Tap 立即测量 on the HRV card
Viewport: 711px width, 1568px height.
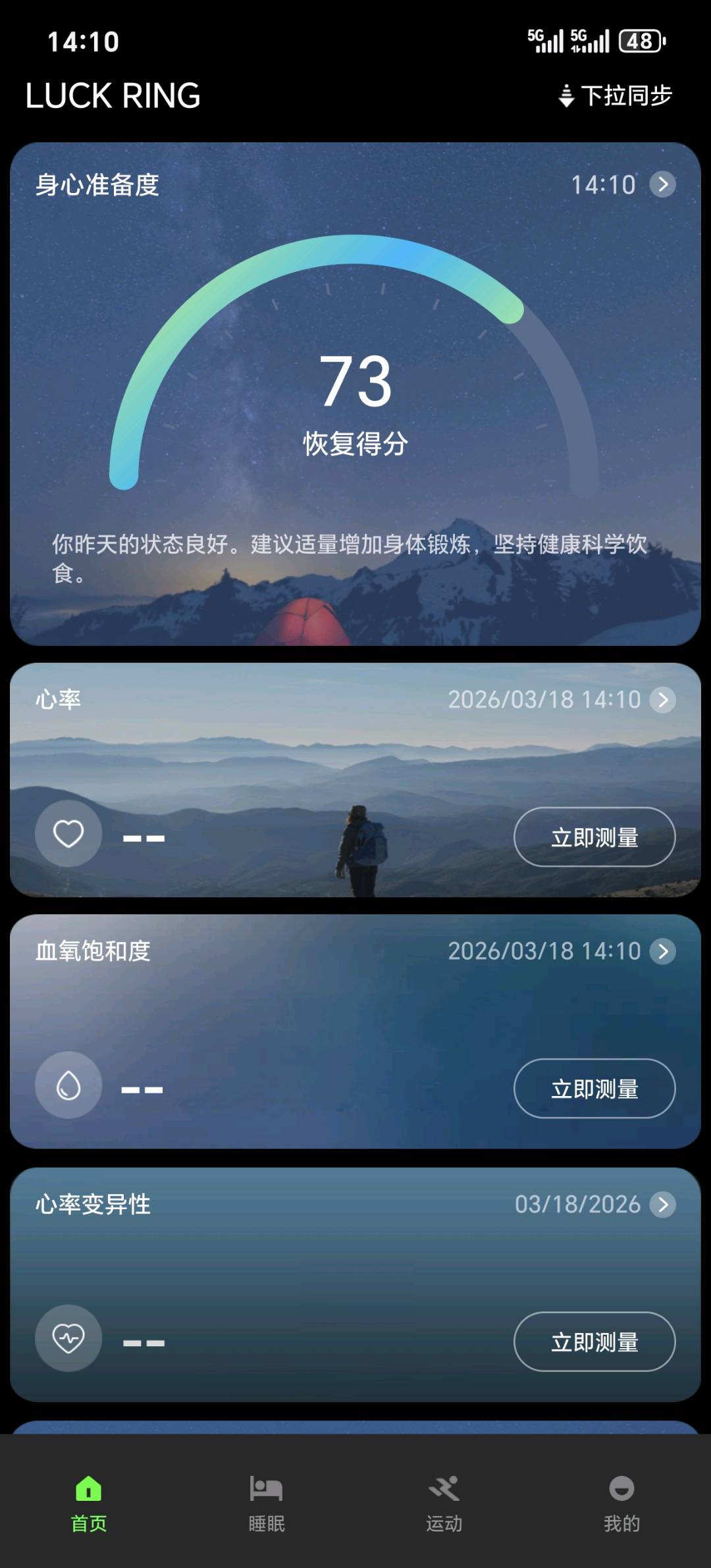(594, 1341)
